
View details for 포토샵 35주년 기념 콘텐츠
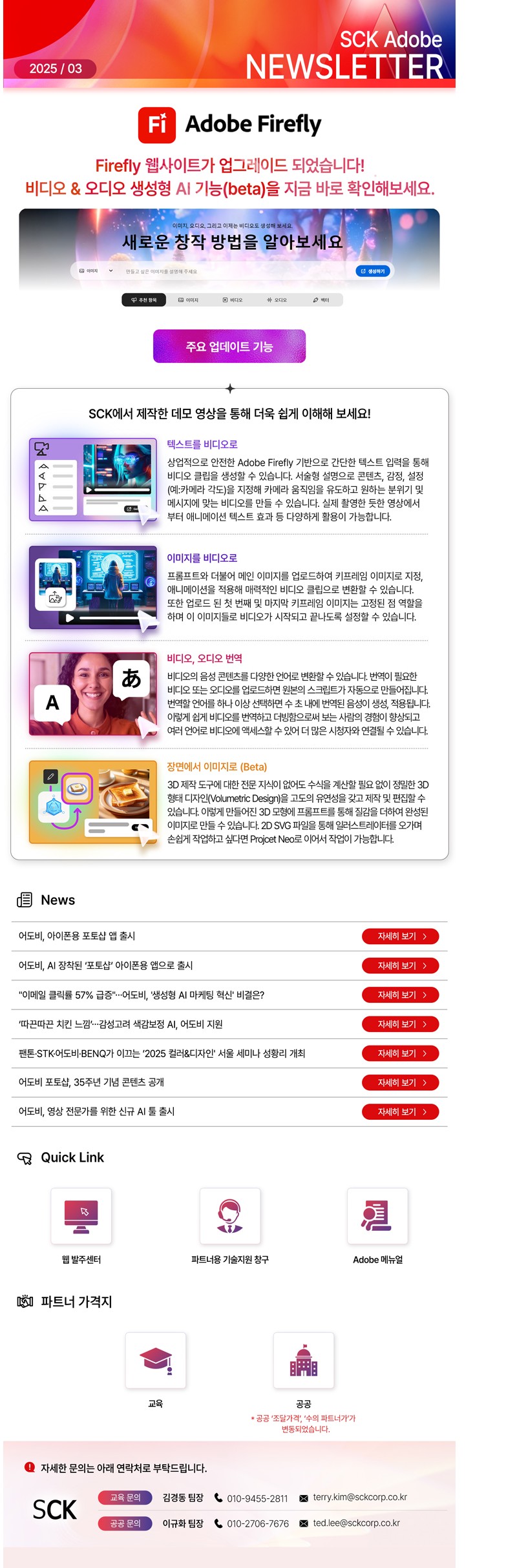point(400,1082)
